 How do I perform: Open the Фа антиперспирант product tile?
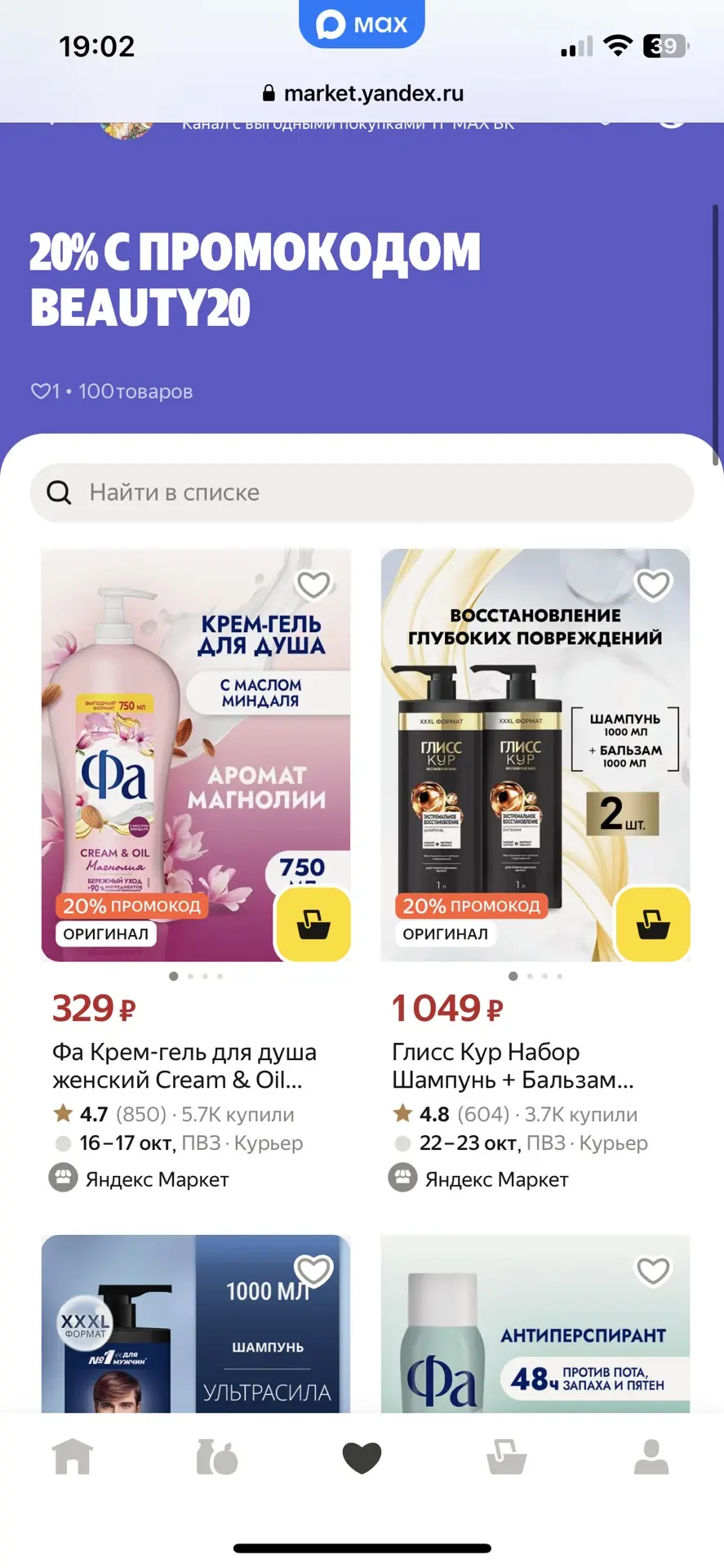click(x=535, y=1324)
